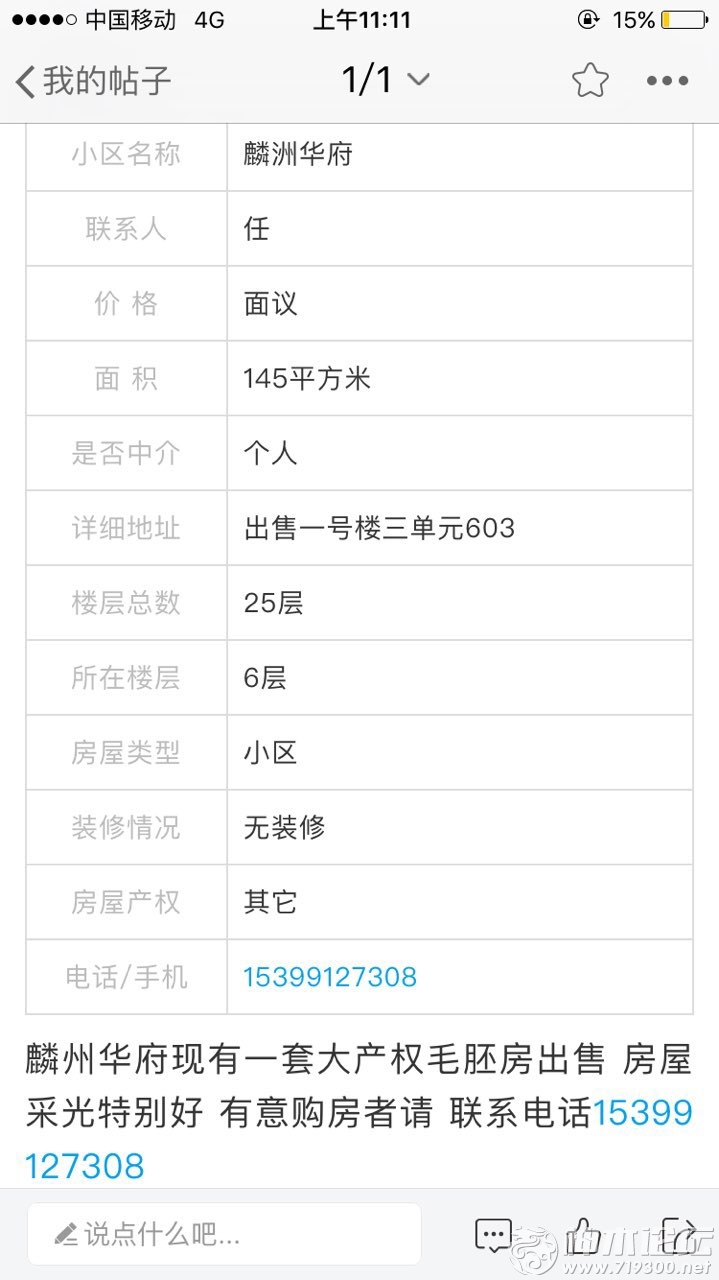
Task: Call phone number in the 电话/手机 row
Action: (x=330, y=977)
